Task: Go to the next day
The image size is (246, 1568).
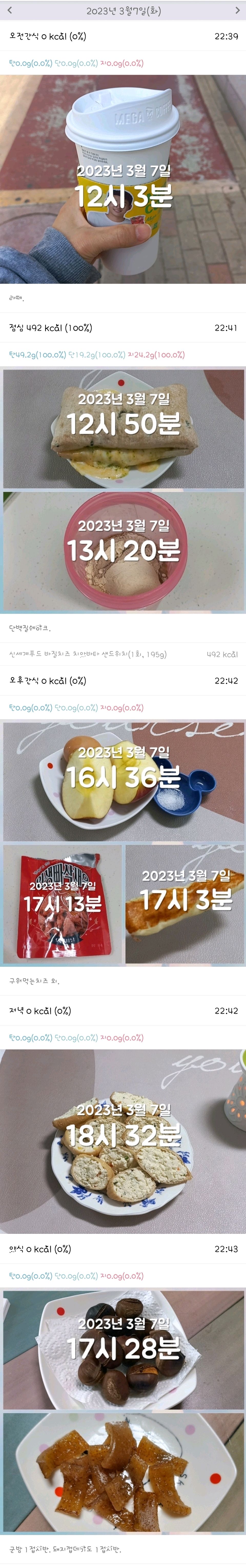Action: [237, 10]
